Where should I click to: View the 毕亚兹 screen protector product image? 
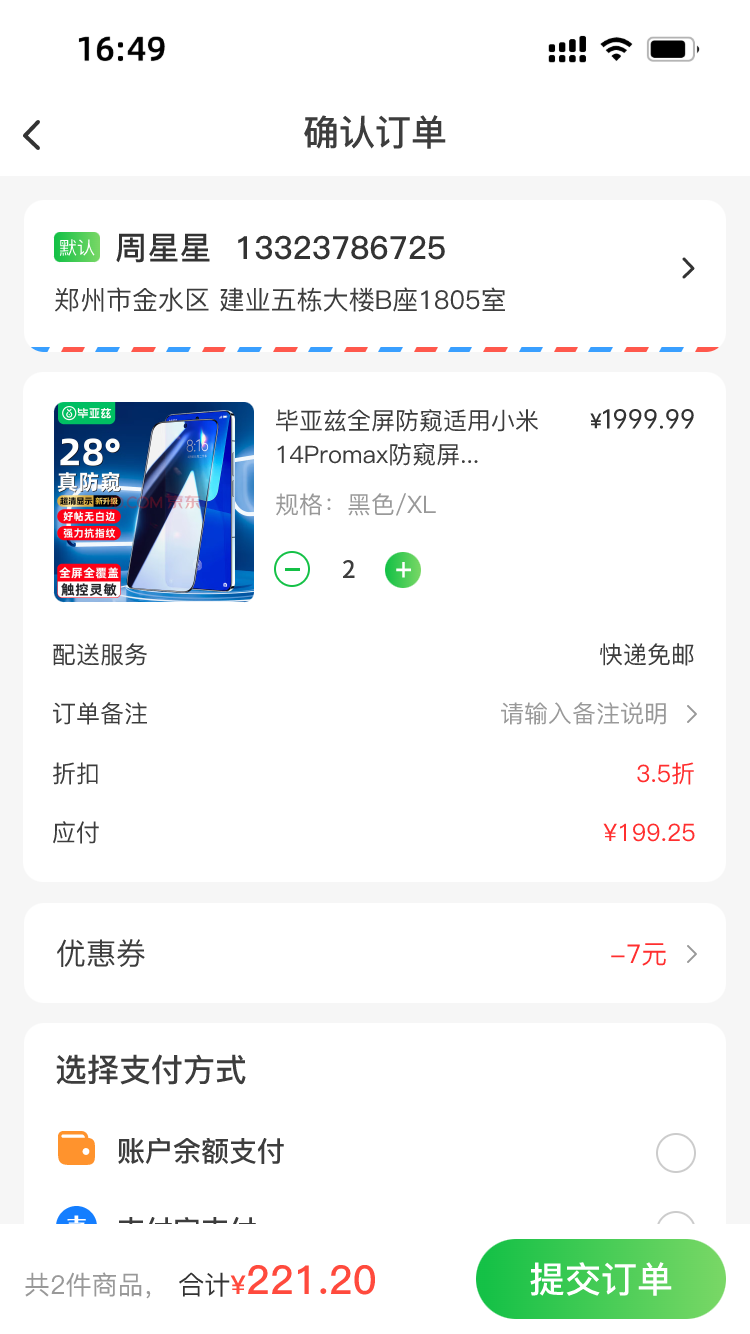point(154,502)
